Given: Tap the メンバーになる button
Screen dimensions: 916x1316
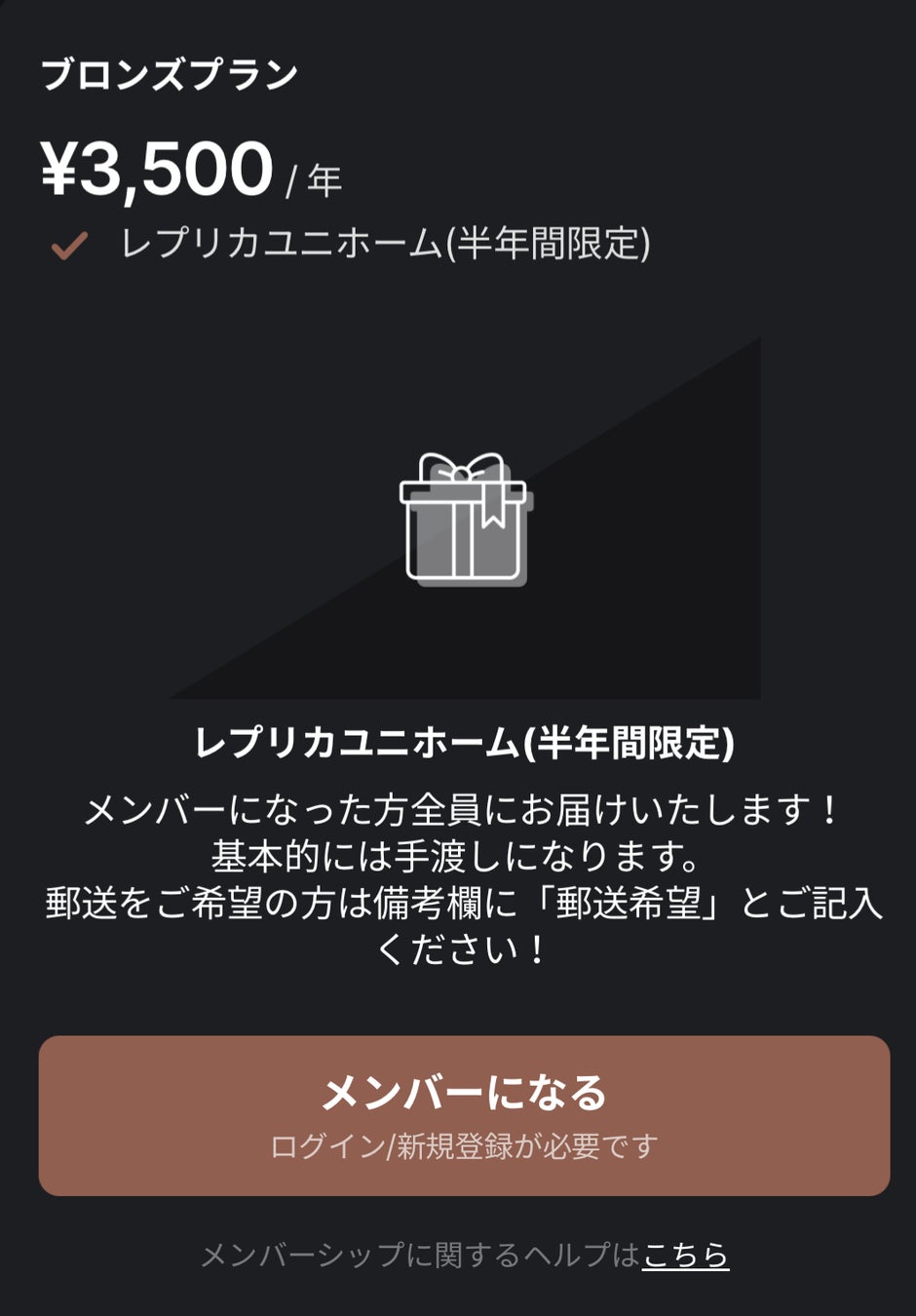Looking at the screenshot, I should [464, 1115].
